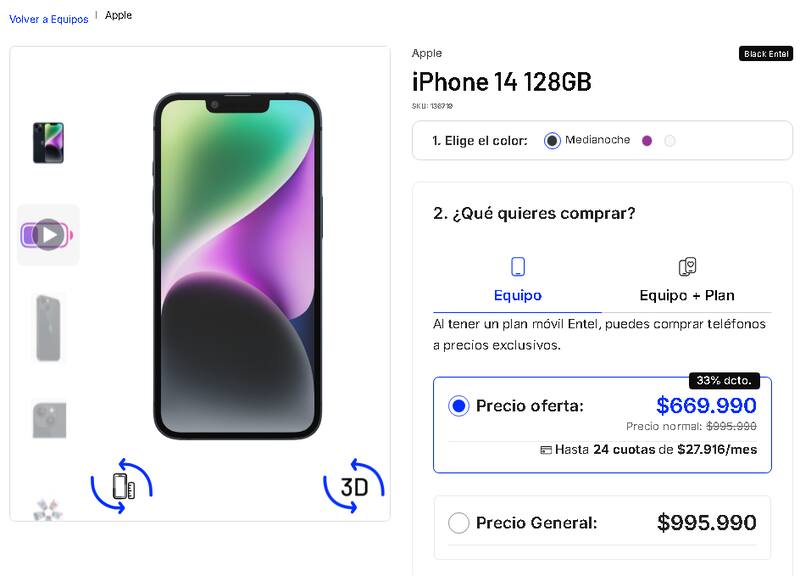Play the product video thumbnail
Image resolution: width=800 pixels, height=576 pixels.
pyautogui.click(x=48, y=236)
